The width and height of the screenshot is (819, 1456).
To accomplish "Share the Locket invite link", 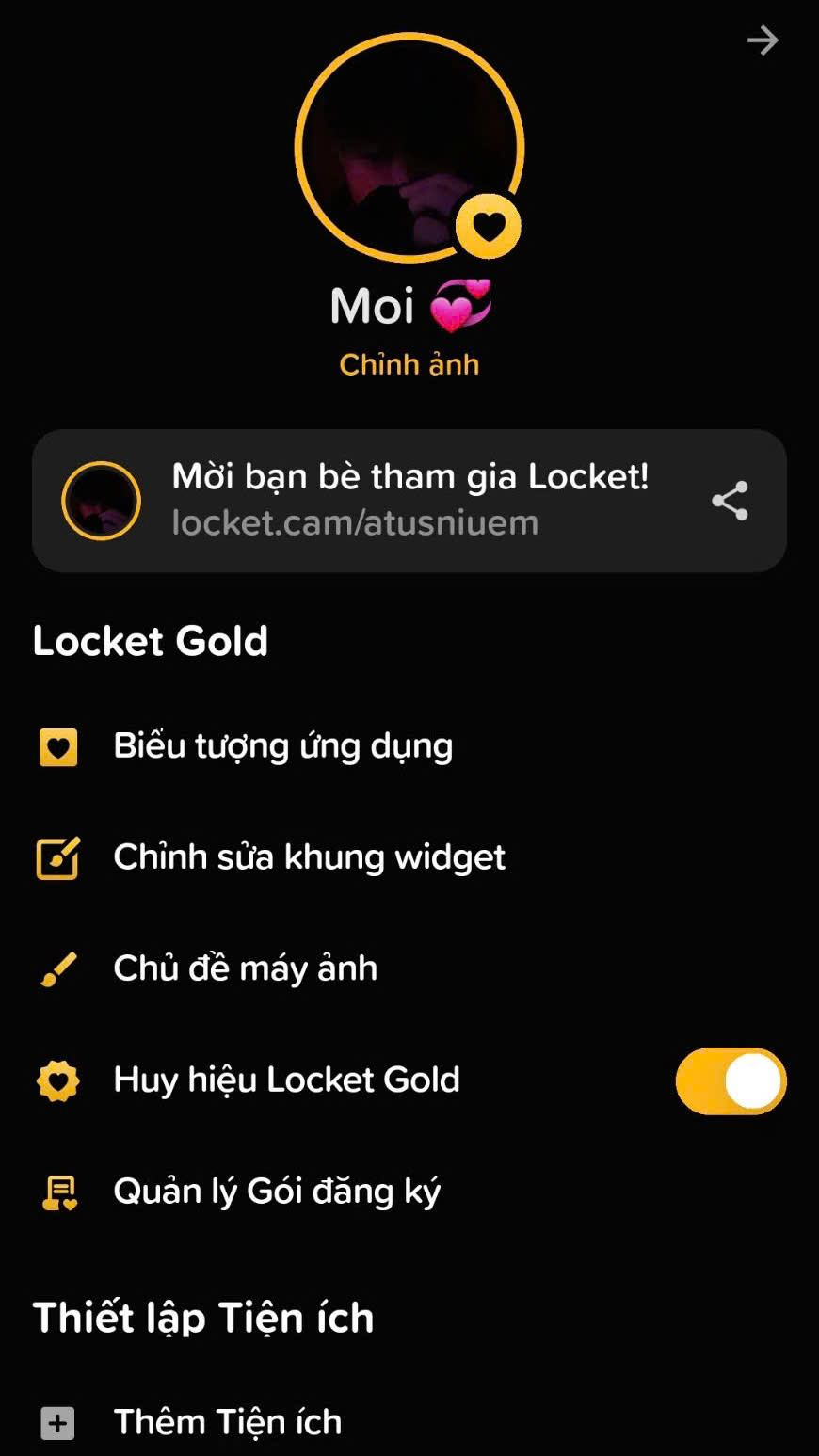I will tap(730, 501).
